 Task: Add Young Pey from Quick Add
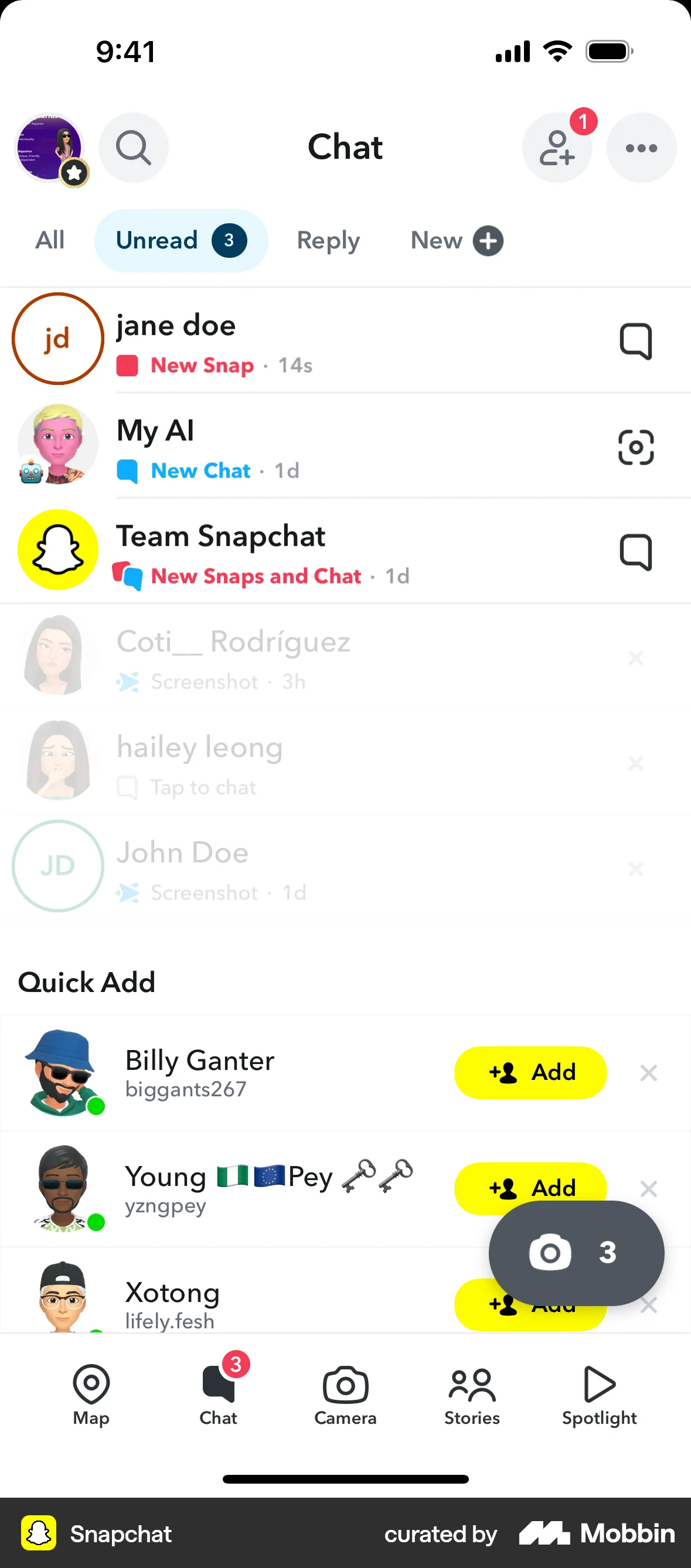pyautogui.click(x=530, y=1188)
